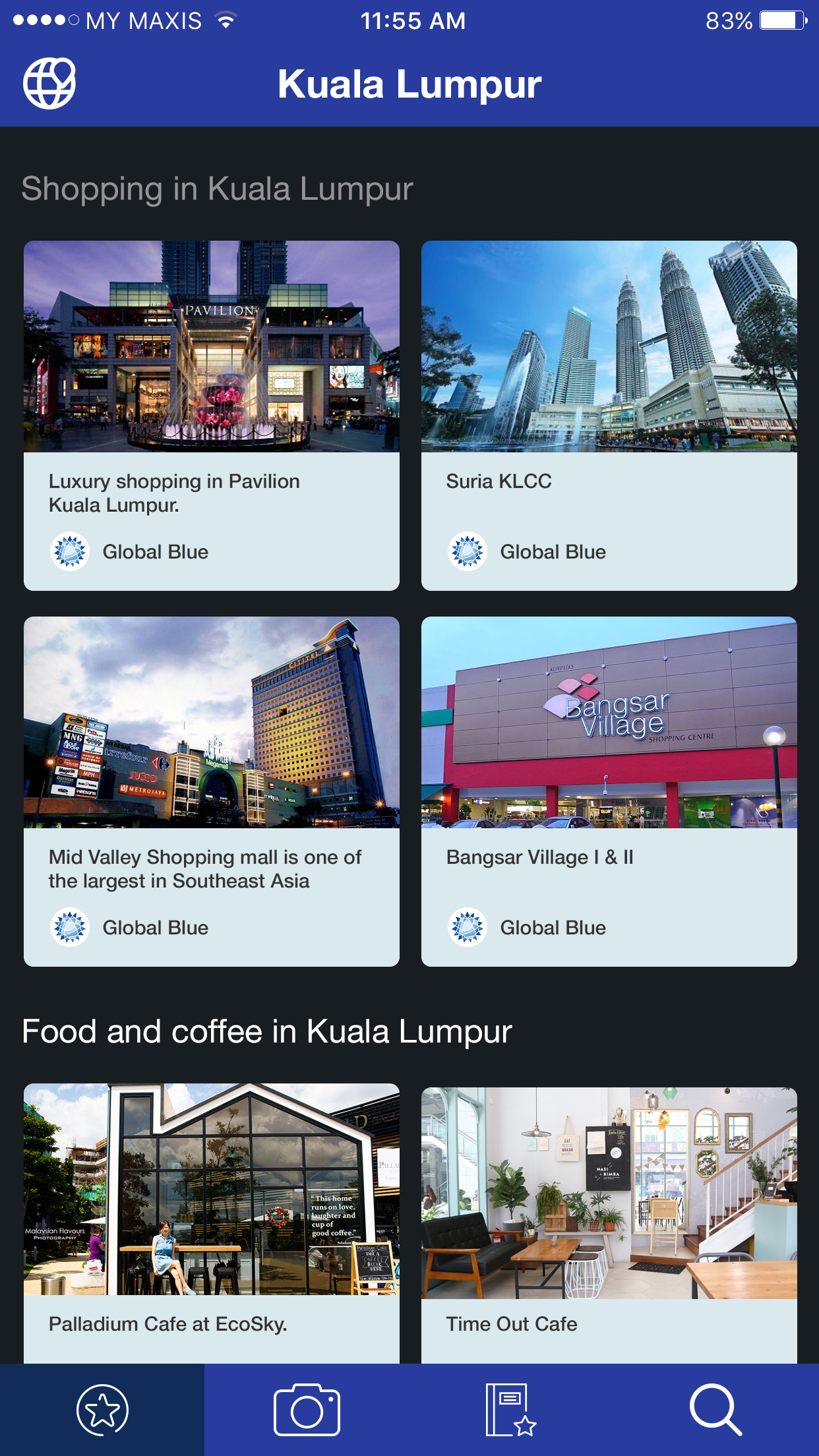Select the Bangsar Village I & II card

point(609,791)
